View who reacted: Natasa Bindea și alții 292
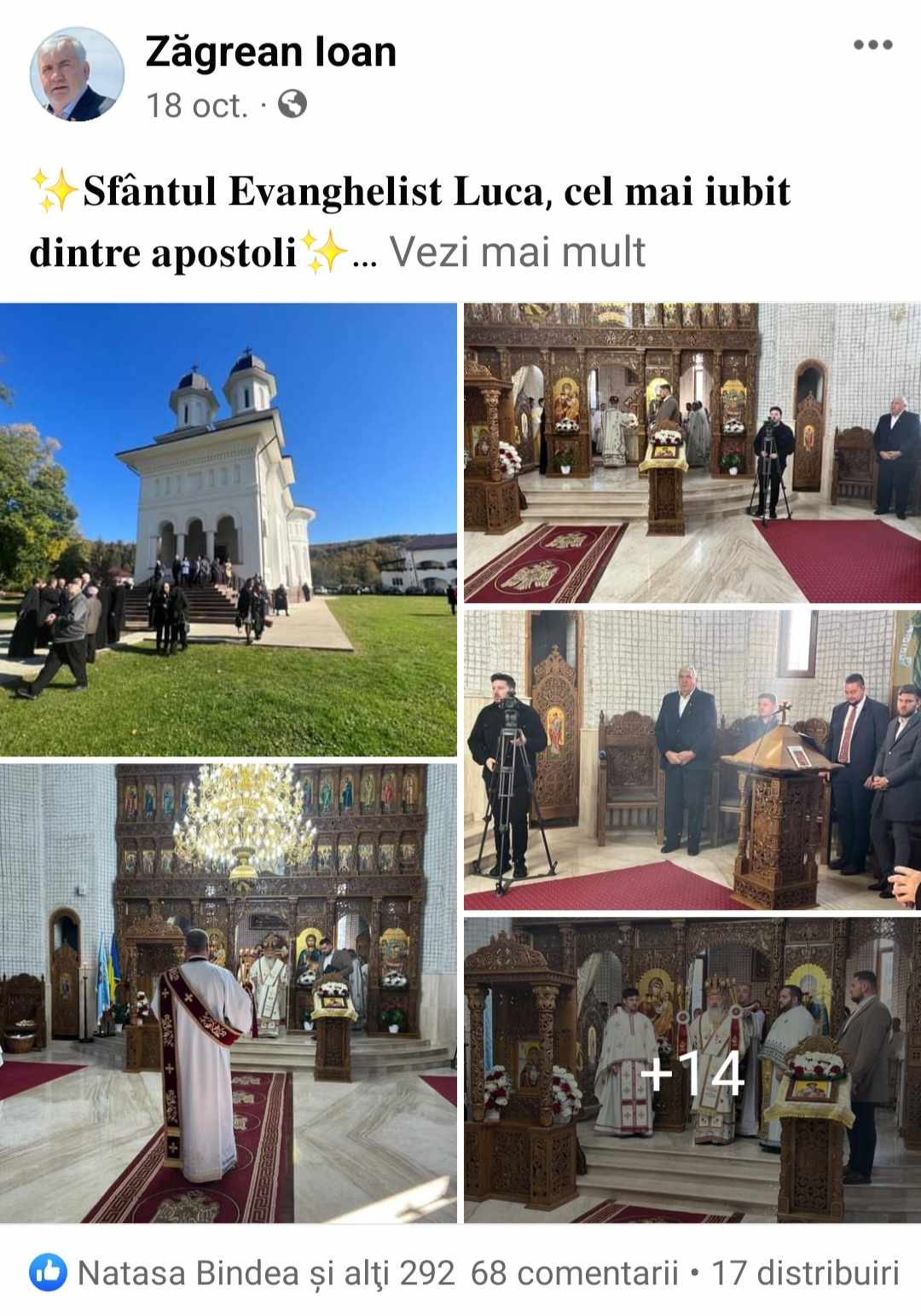The image size is (921, 1316). click(x=265, y=1273)
